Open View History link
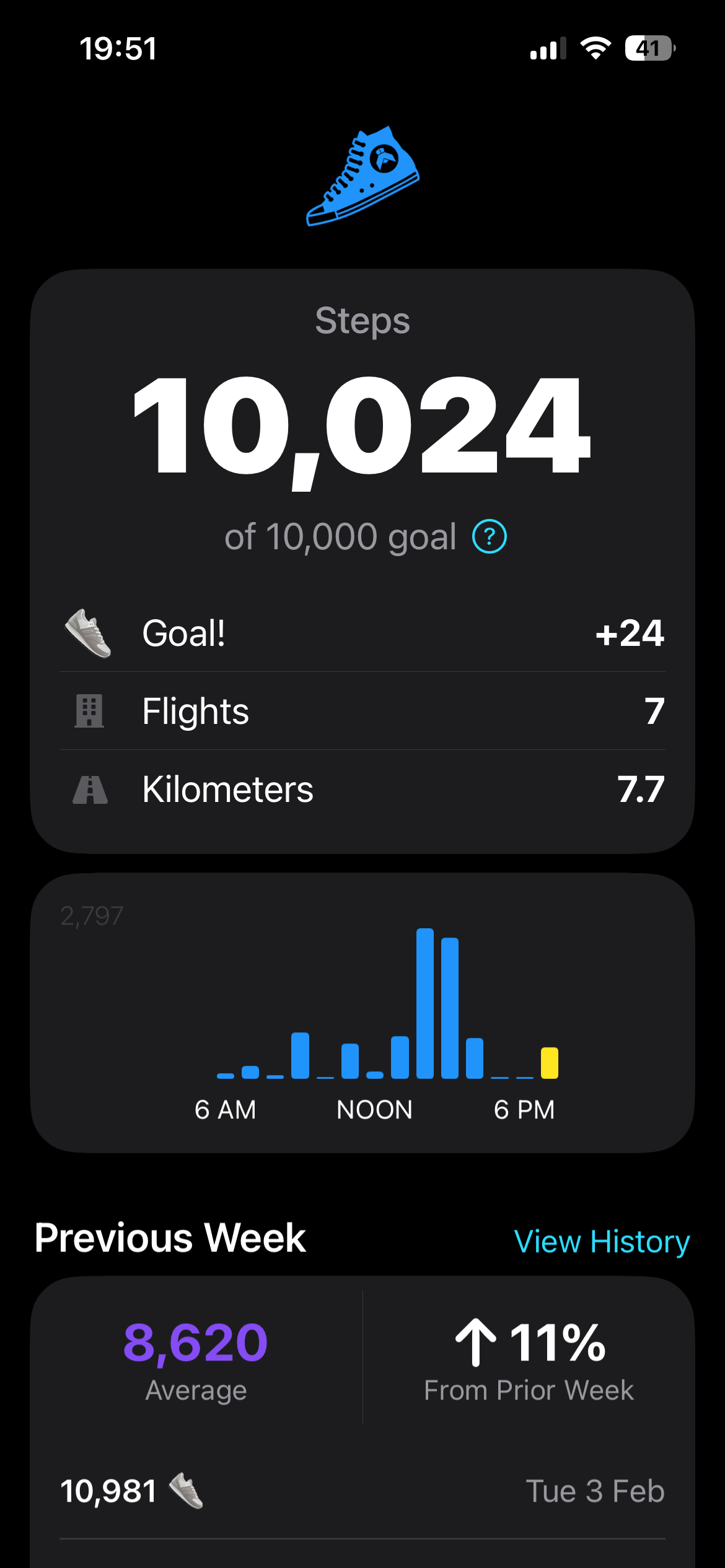This screenshot has height=1568, width=725. click(602, 1242)
